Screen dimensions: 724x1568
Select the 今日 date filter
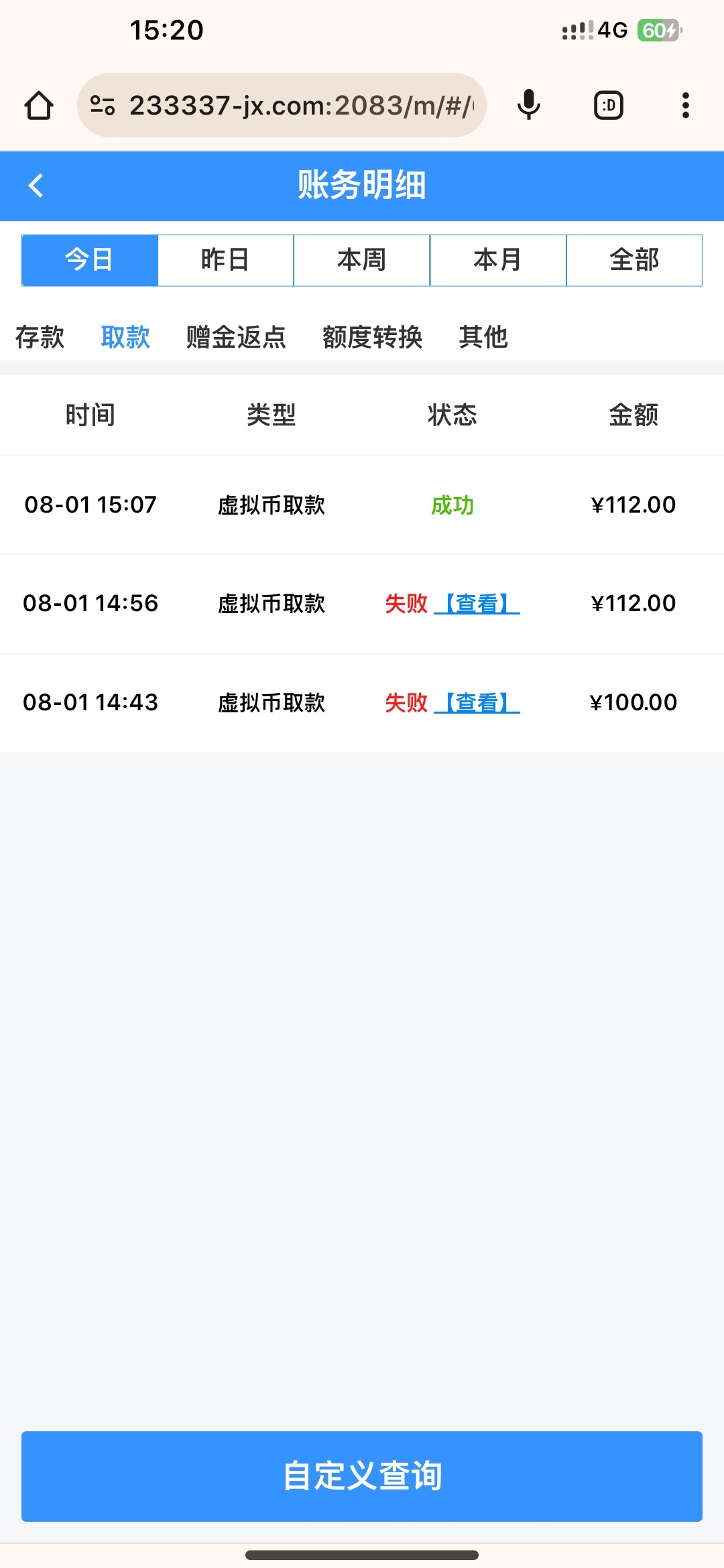pyautogui.click(x=90, y=260)
